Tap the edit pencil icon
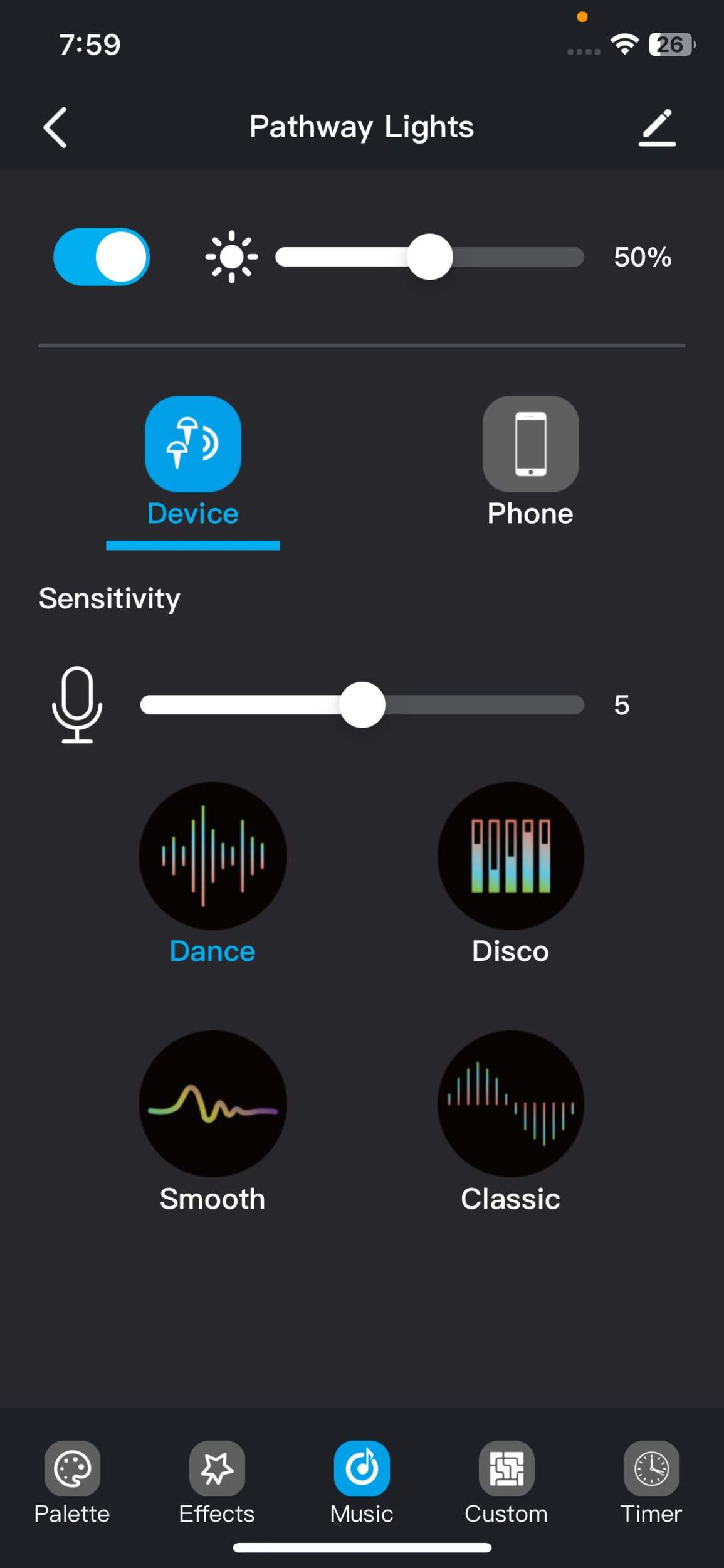This screenshot has height=1568, width=724. point(657,127)
